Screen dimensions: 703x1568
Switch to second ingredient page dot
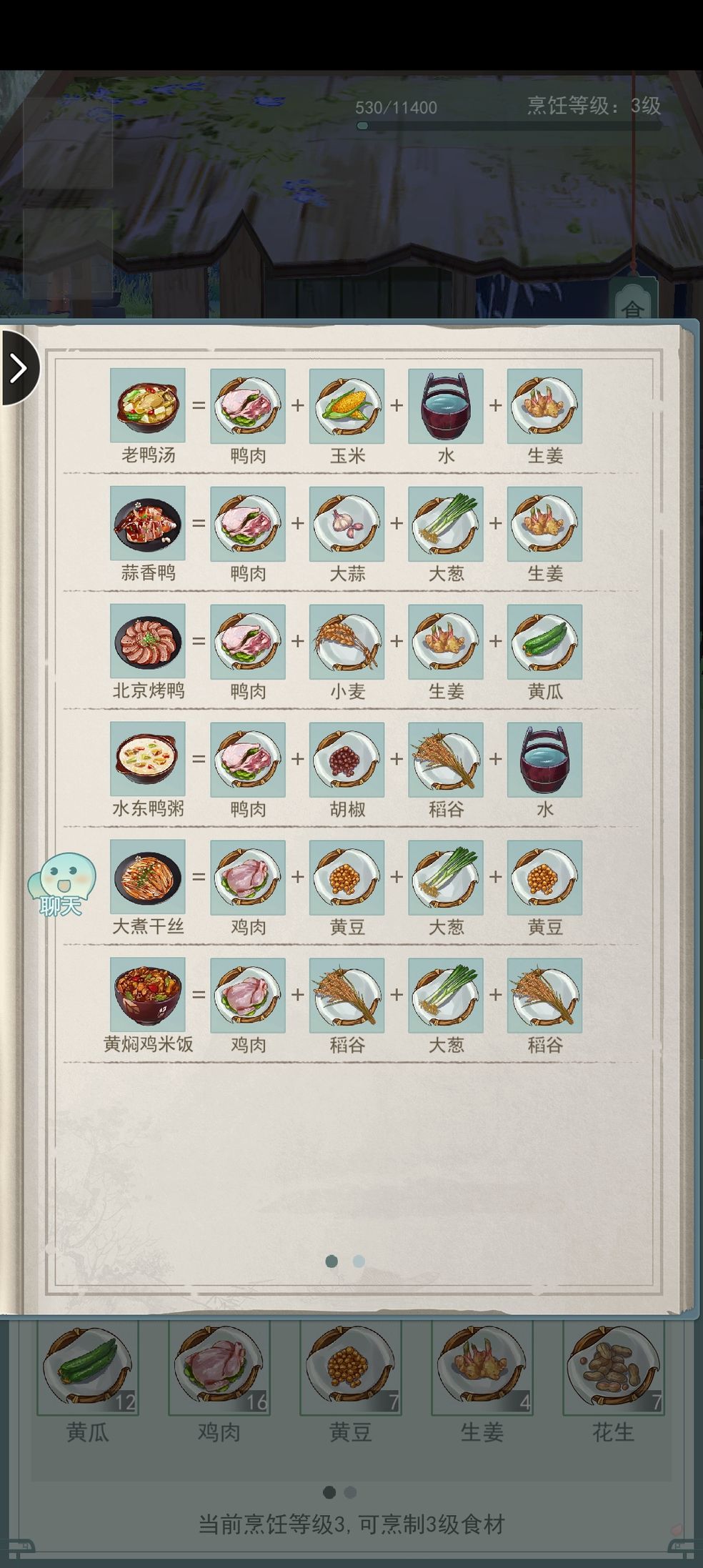[x=350, y=1492]
